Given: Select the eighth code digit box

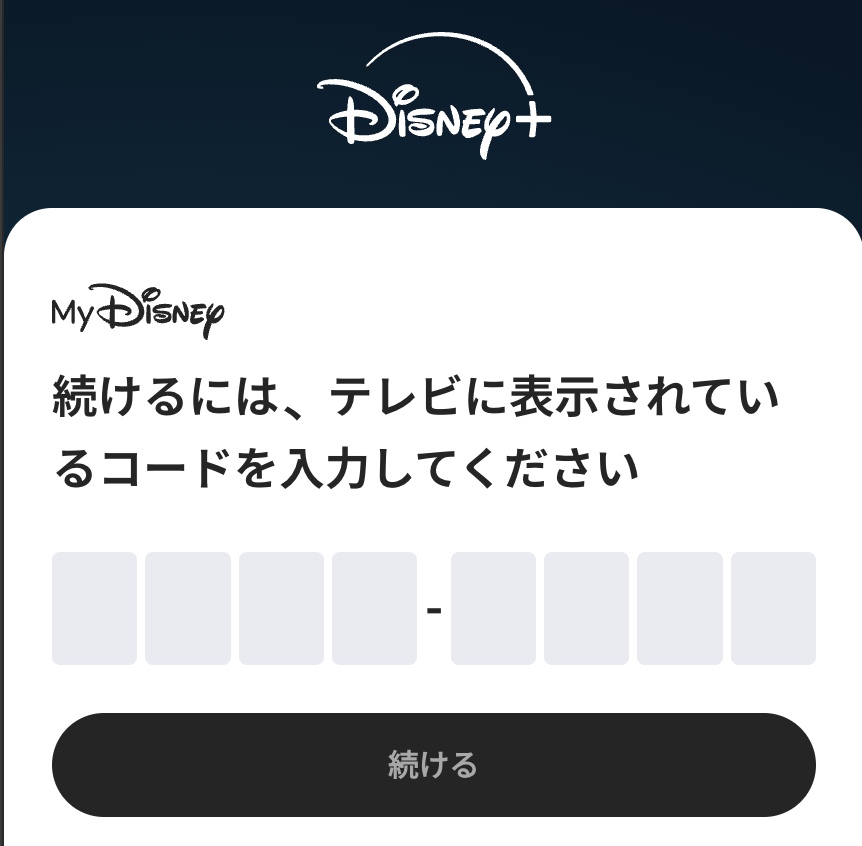Looking at the screenshot, I should coord(773,608).
